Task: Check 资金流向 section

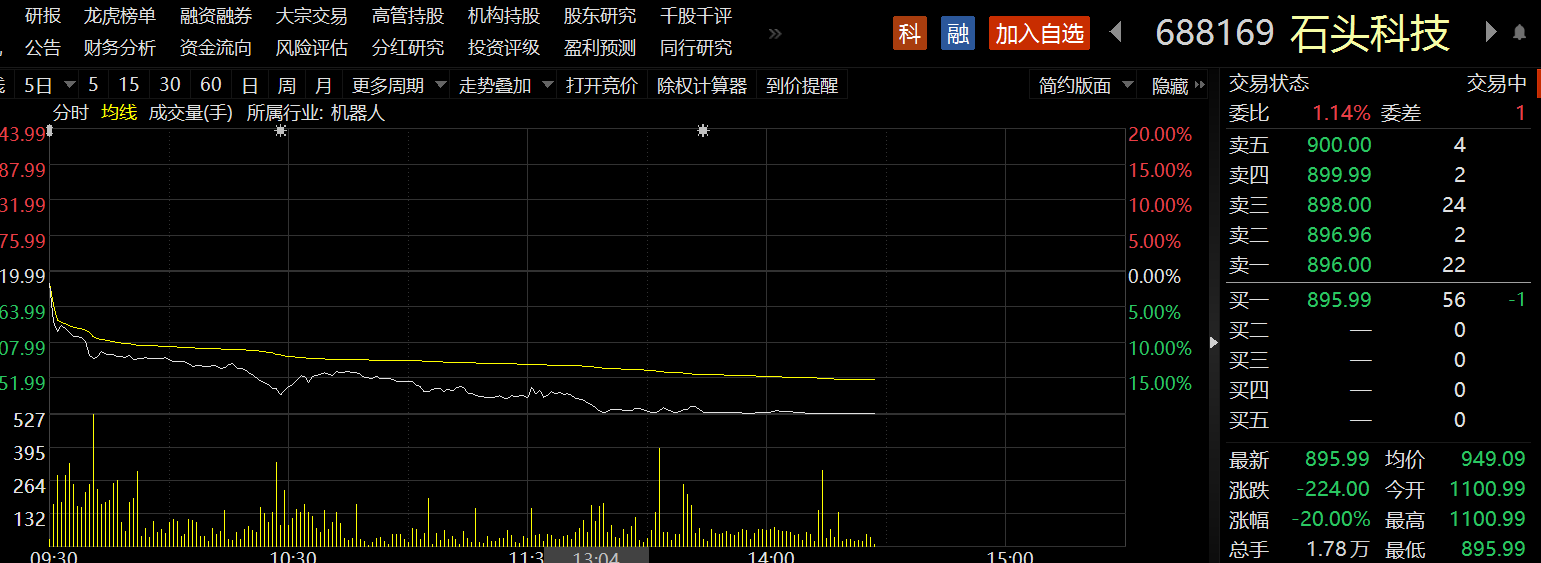Action: point(216,47)
